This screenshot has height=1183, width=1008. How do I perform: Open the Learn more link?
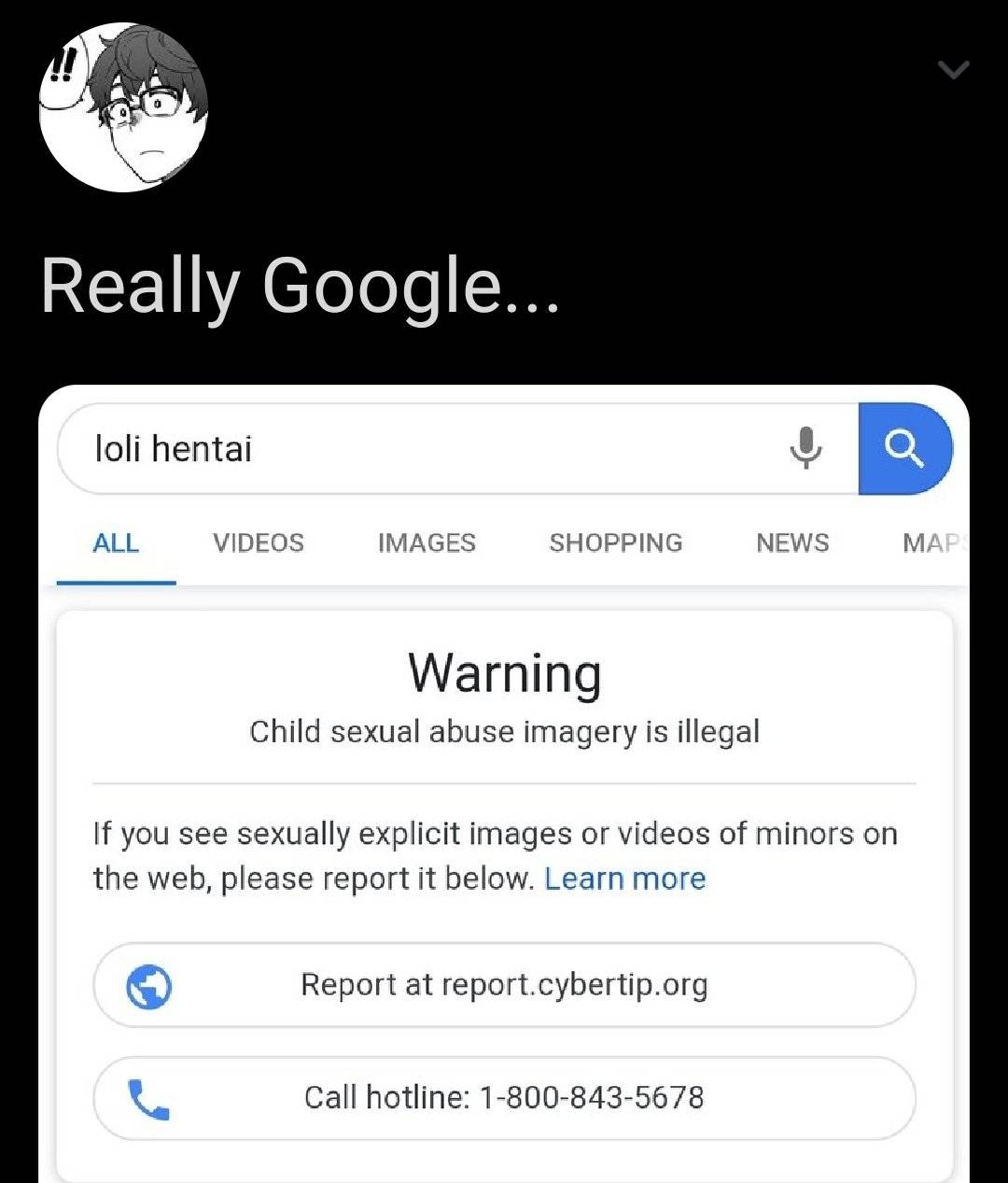coord(625,878)
